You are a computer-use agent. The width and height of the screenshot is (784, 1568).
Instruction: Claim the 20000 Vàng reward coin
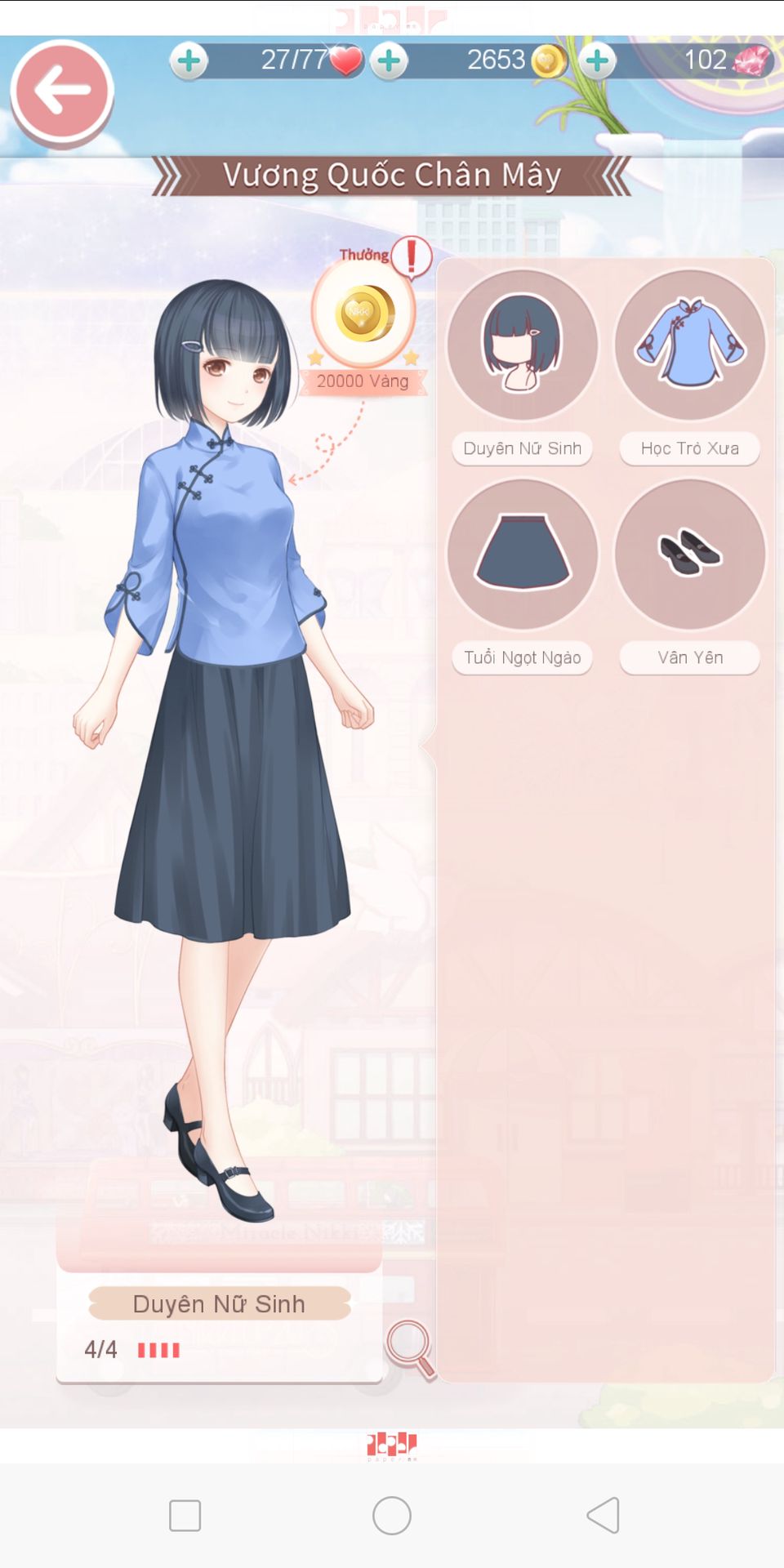364,314
